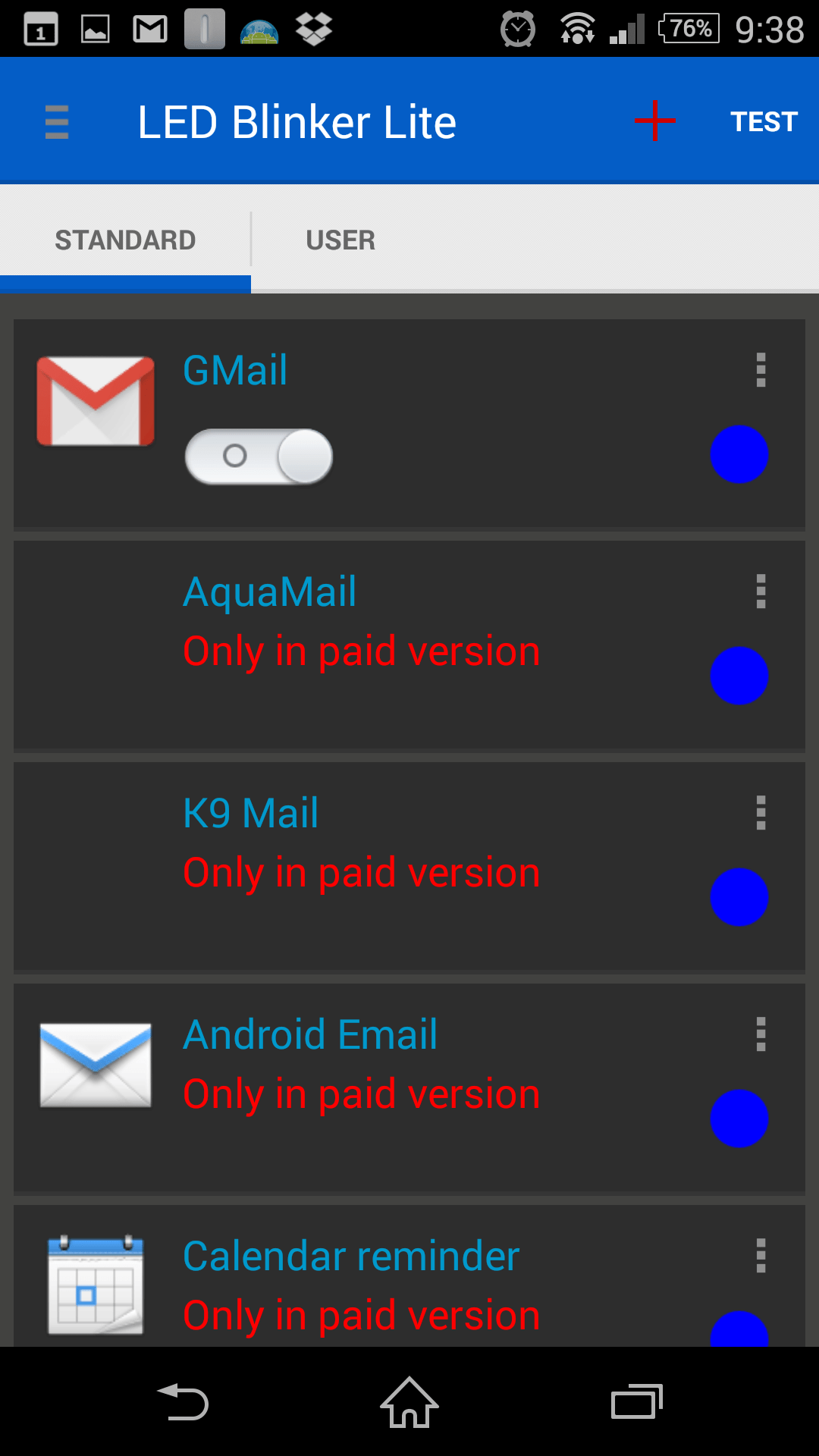Select the STANDARD tab
The width and height of the screenshot is (819, 1456).
(x=125, y=240)
